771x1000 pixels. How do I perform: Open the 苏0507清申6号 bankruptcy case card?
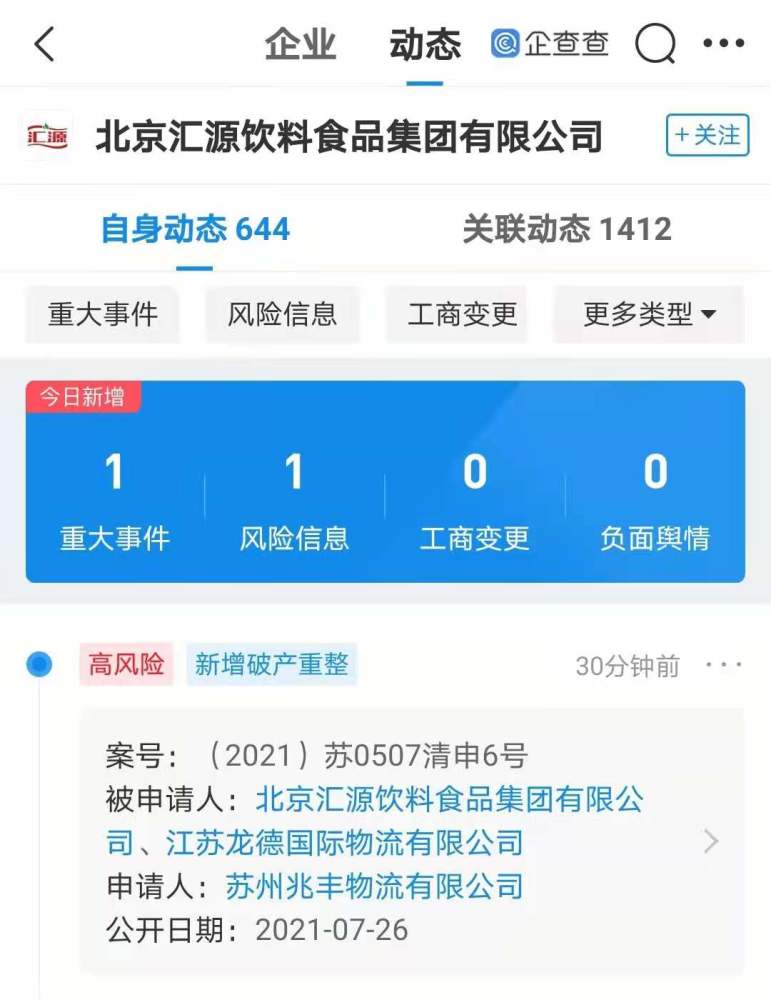[711, 841]
